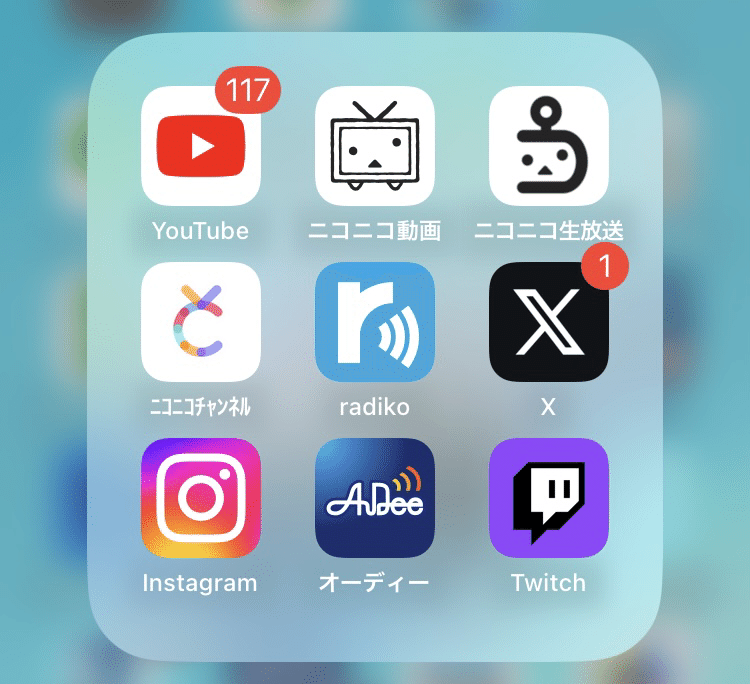750x684 pixels.
Task: Launch the ニコニコチャンネル app
Action: click(x=201, y=322)
